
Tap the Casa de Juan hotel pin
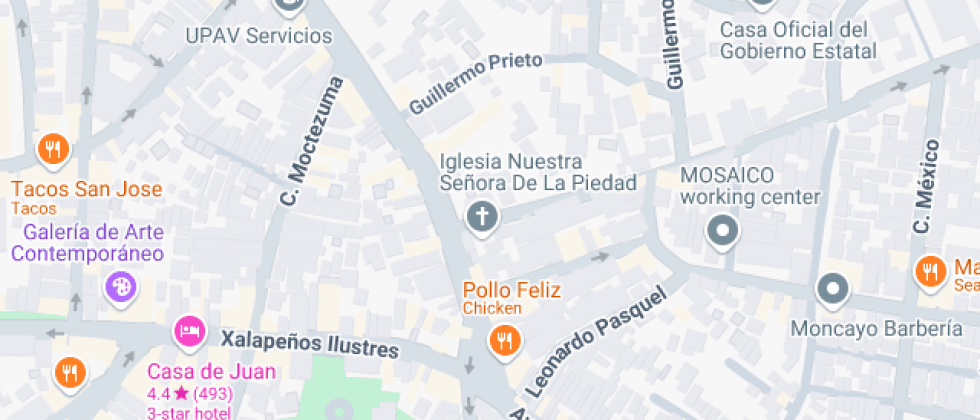point(189,329)
